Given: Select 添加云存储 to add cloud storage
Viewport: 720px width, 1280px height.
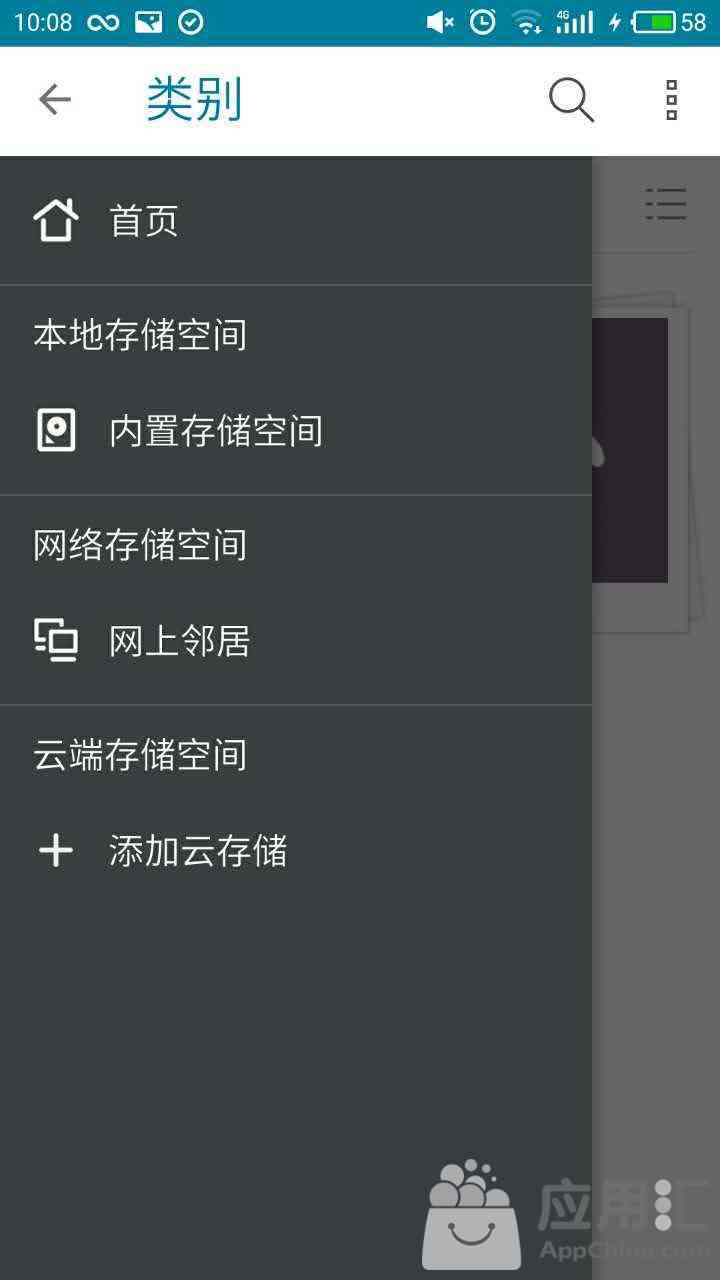Looking at the screenshot, I should point(296,851).
